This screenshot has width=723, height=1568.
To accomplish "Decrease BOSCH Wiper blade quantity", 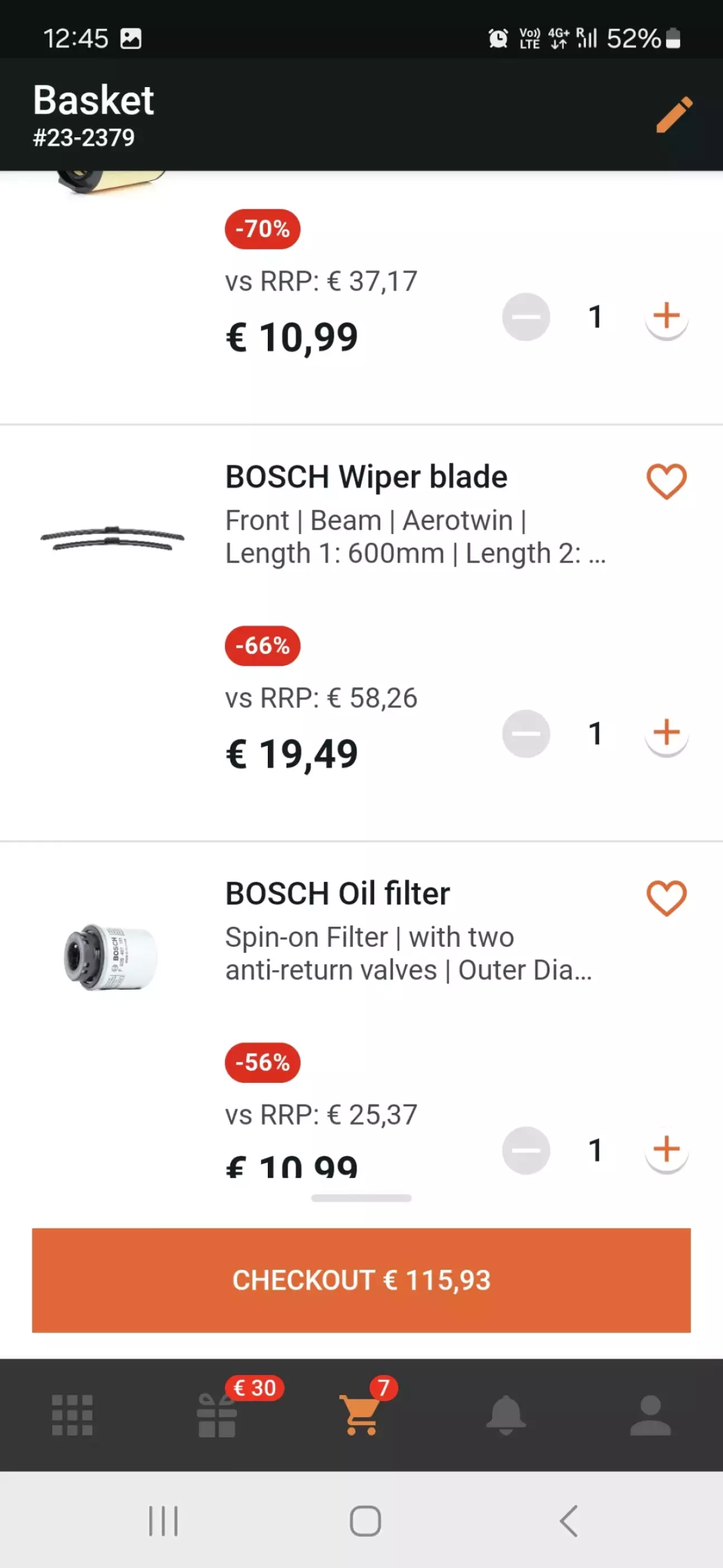I will 526,733.
